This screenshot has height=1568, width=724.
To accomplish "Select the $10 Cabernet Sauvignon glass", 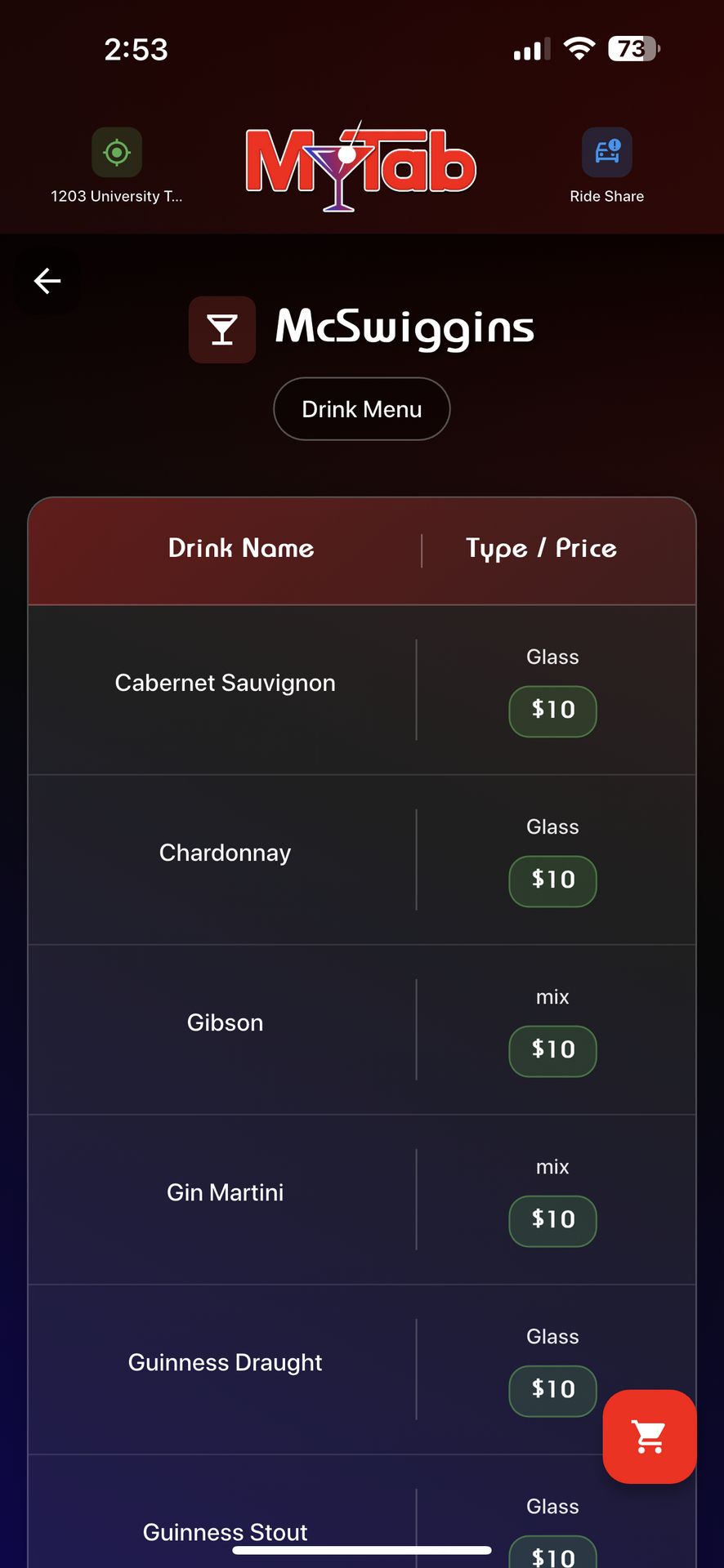I will point(552,710).
